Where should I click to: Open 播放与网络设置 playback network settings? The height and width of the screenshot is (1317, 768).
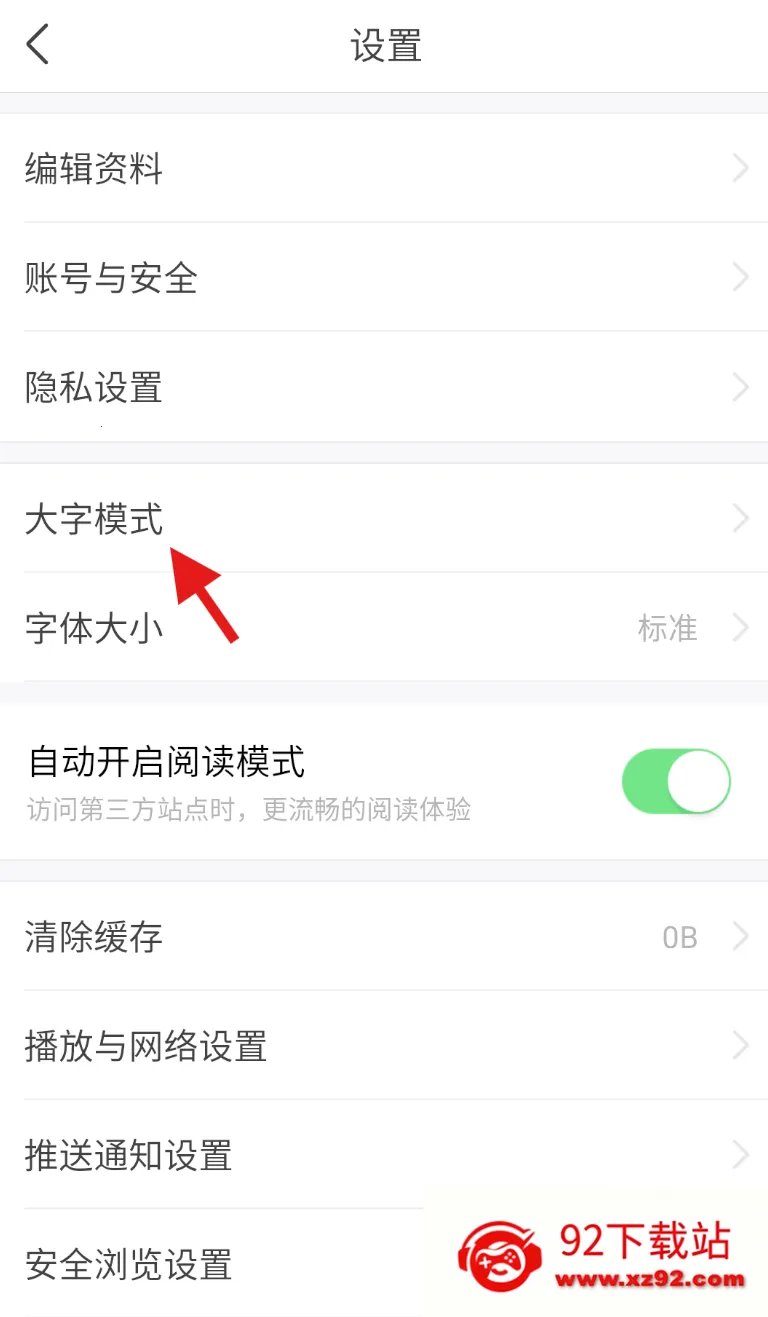(145, 1047)
